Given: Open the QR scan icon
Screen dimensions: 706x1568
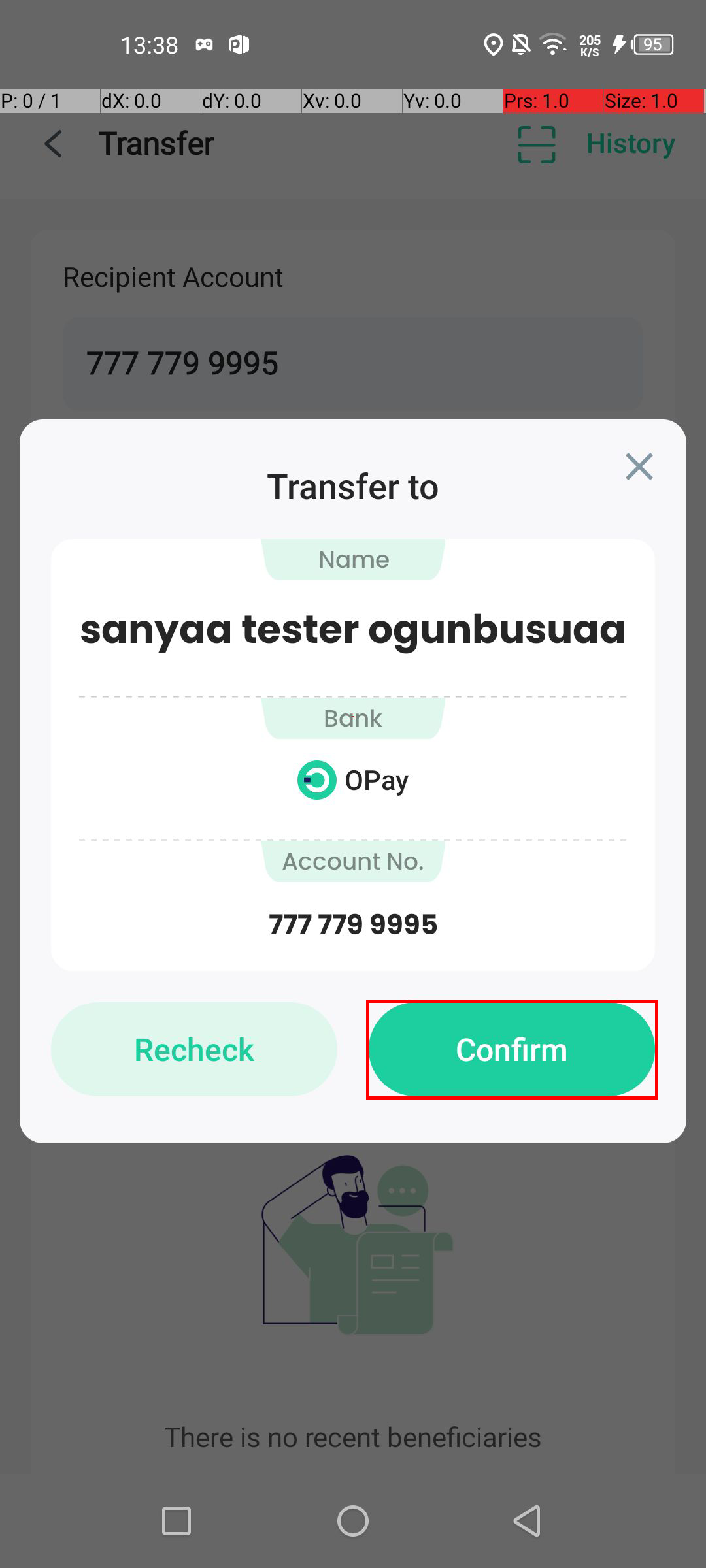Looking at the screenshot, I should coord(536,144).
